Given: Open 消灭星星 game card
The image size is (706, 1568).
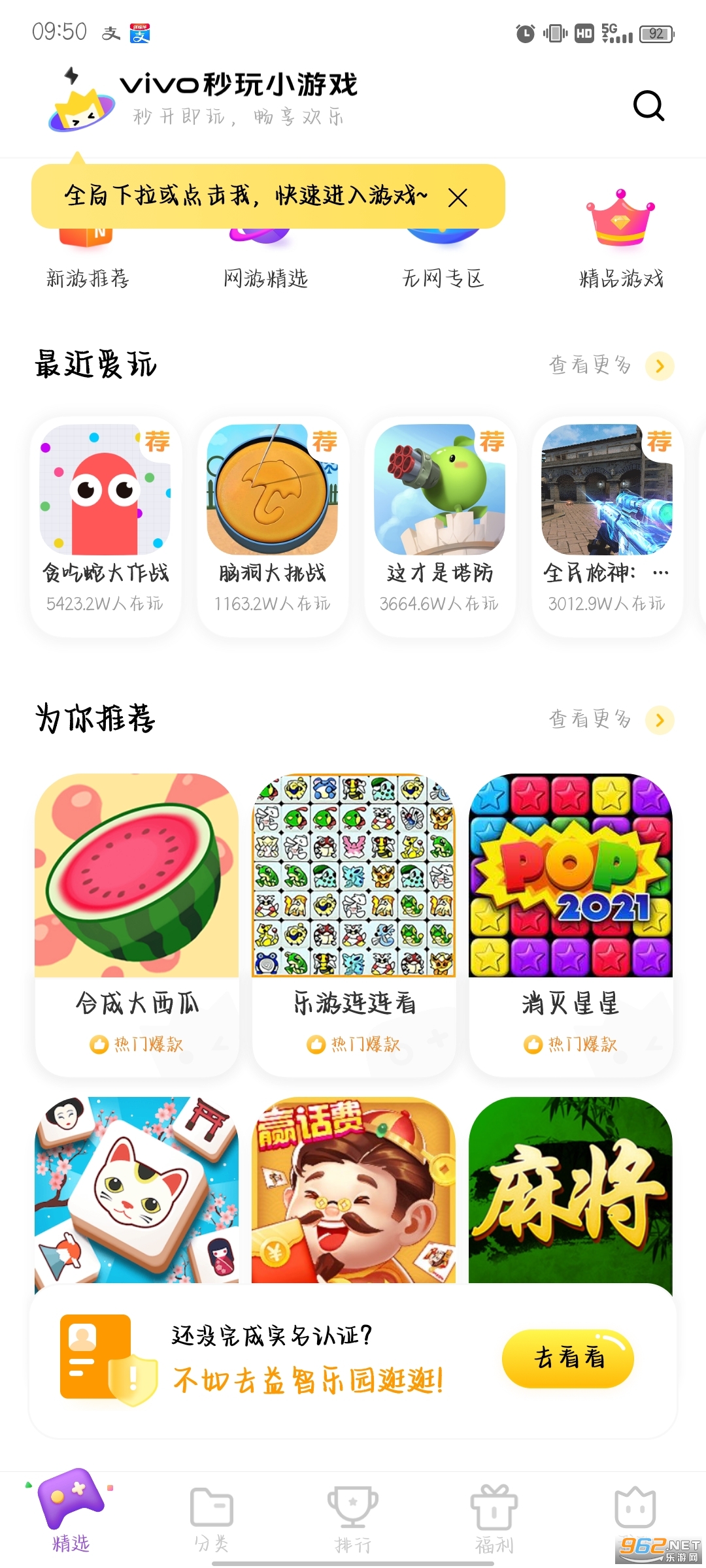Looking at the screenshot, I should (x=571, y=924).
